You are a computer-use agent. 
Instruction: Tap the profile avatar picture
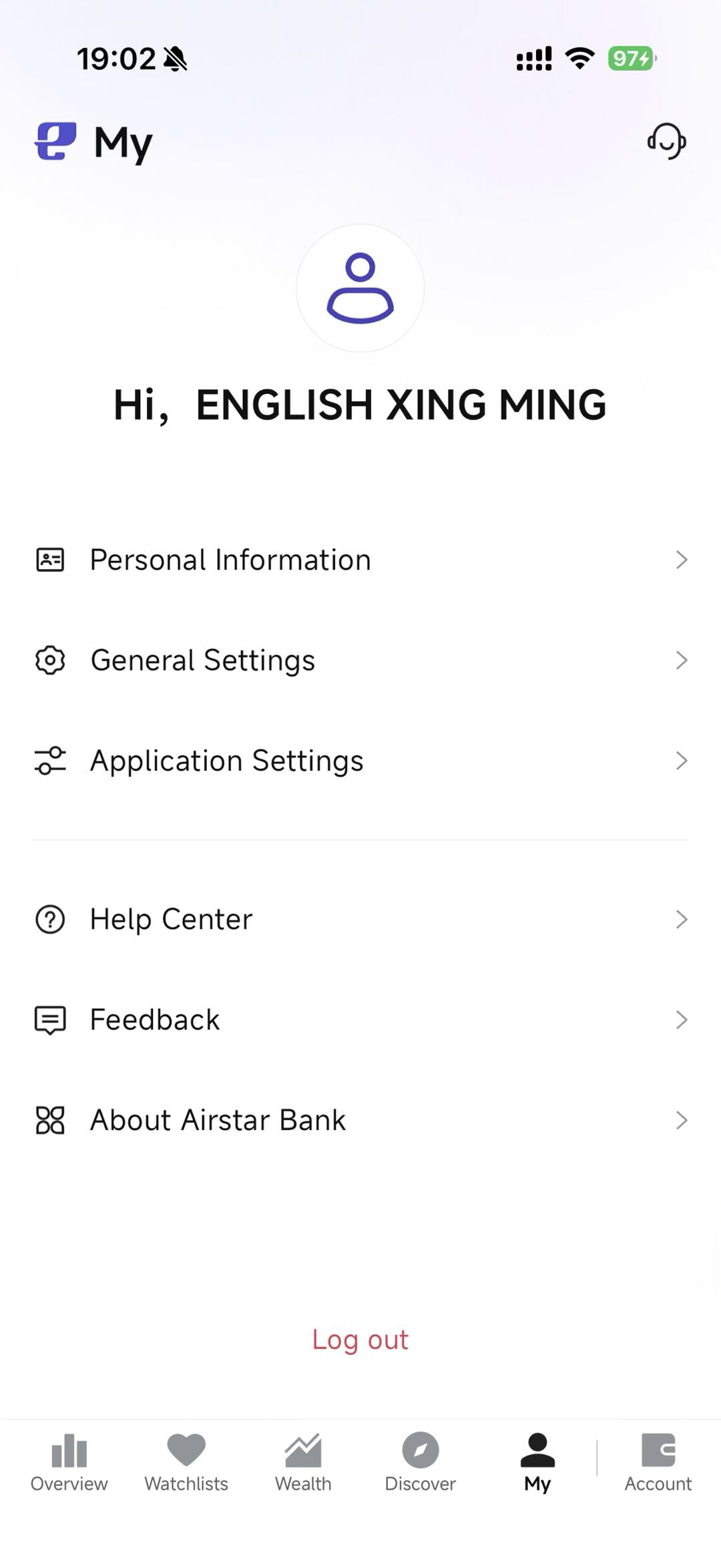360,288
